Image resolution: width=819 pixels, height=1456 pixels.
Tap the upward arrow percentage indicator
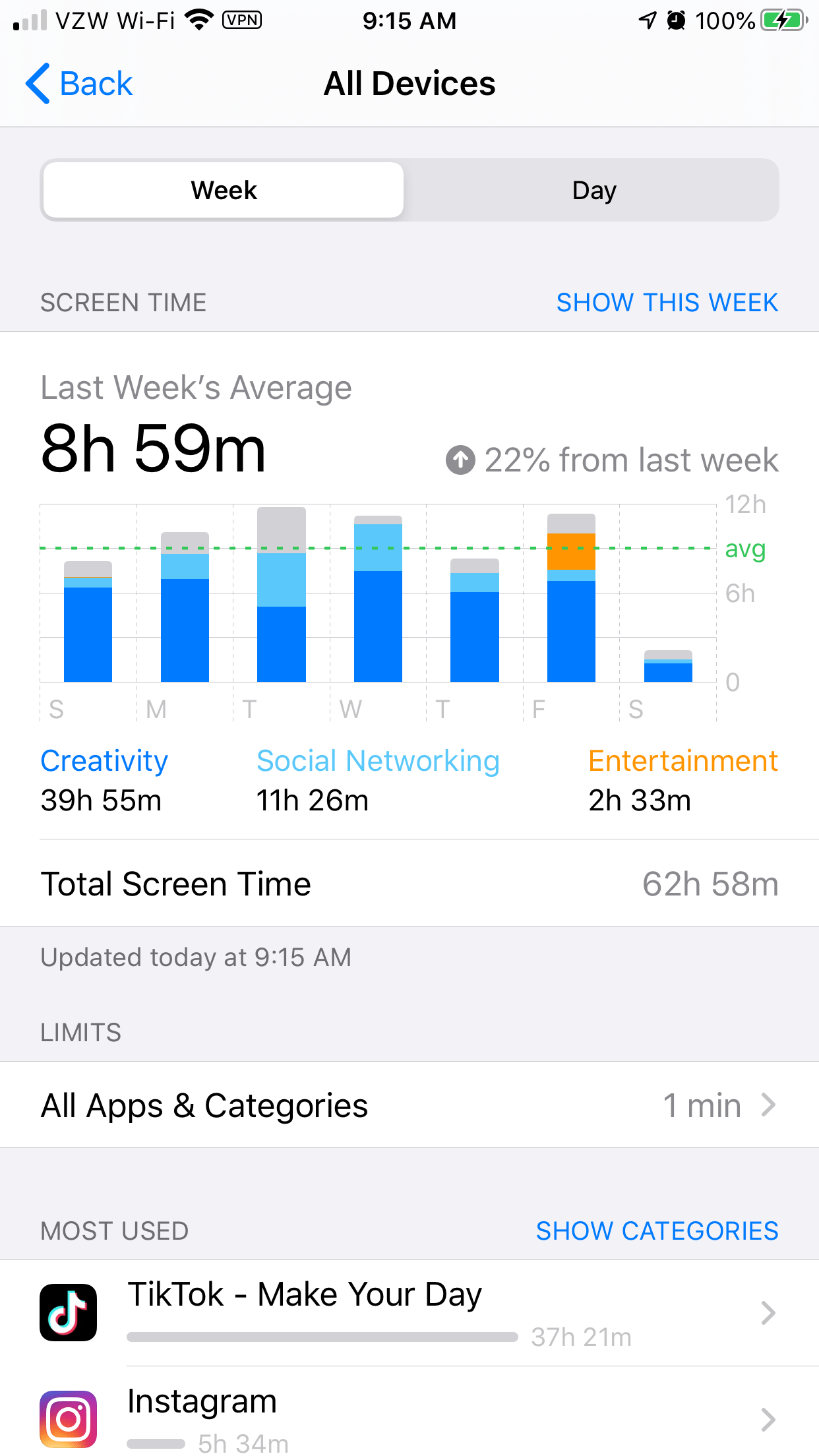pos(462,460)
